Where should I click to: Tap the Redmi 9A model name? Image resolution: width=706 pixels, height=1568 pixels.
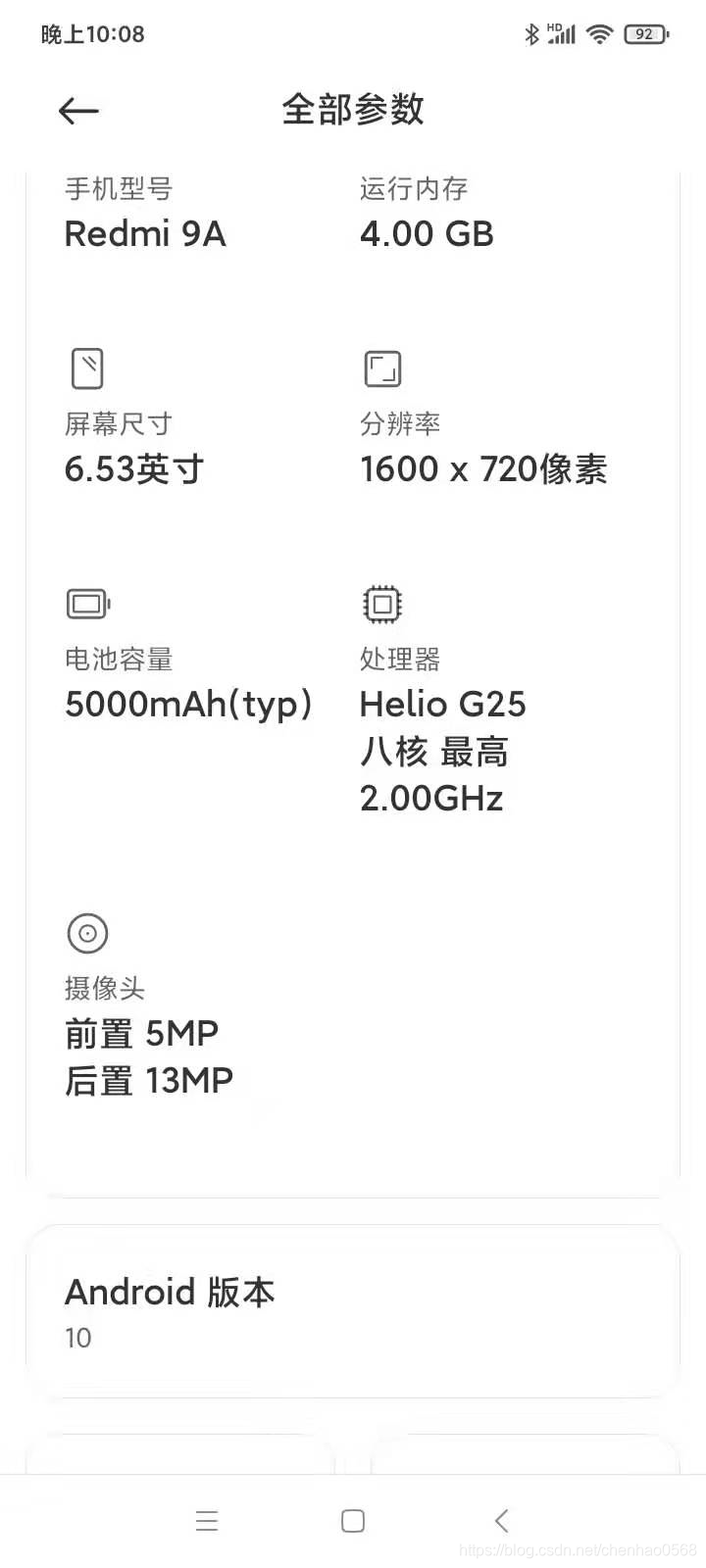(x=144, y=233)
